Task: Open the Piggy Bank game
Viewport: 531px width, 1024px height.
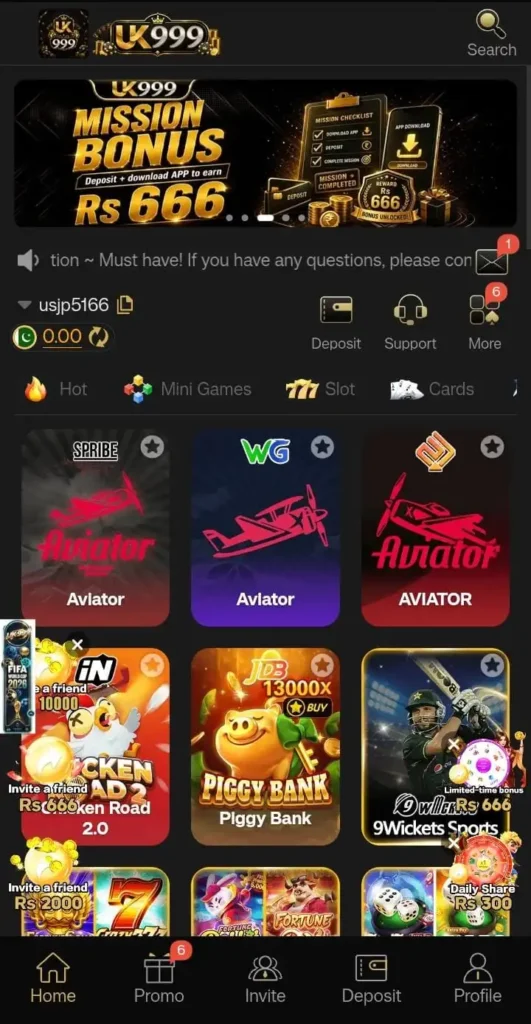Action: pyautogui.click(x=265, y=746)
